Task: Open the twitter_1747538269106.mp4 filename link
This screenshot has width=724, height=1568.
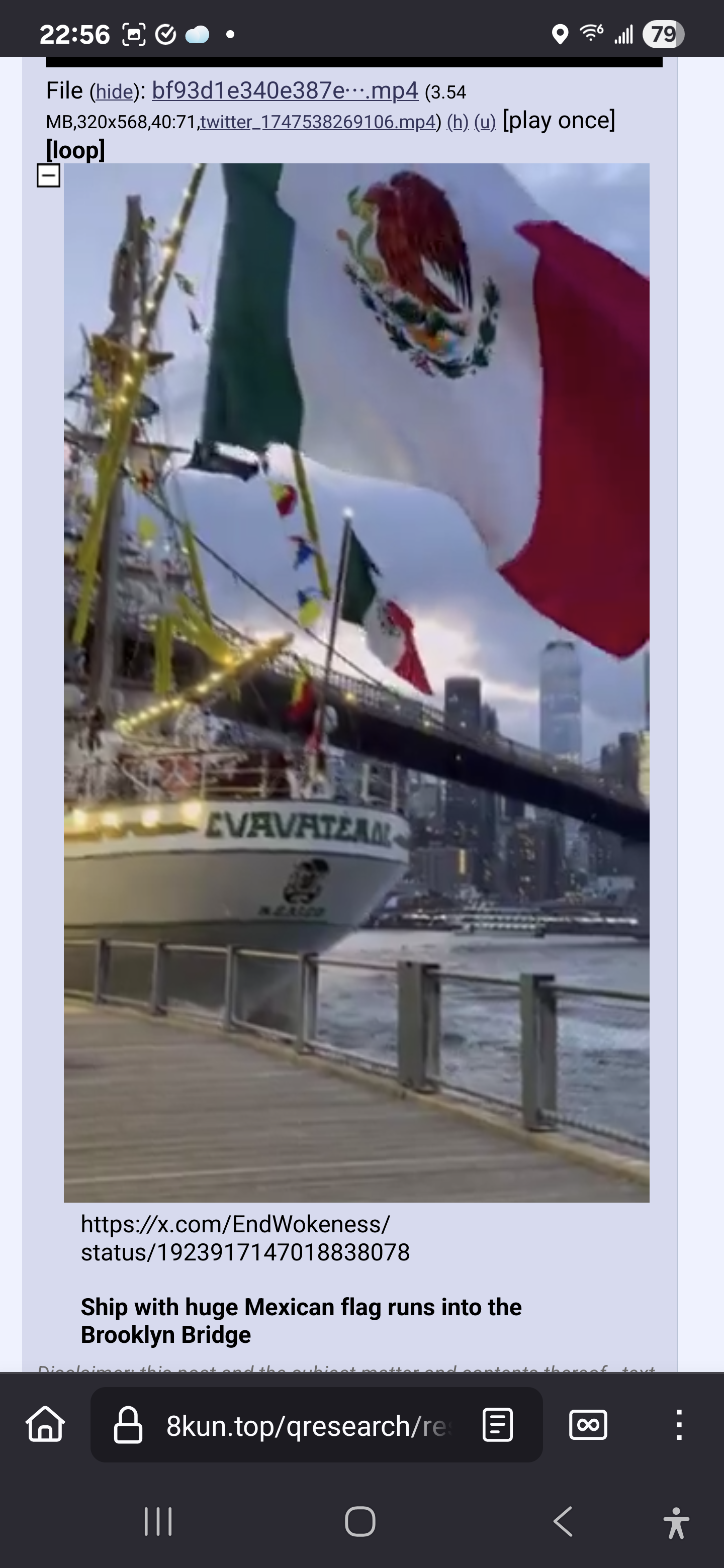Action: (317, 122)
